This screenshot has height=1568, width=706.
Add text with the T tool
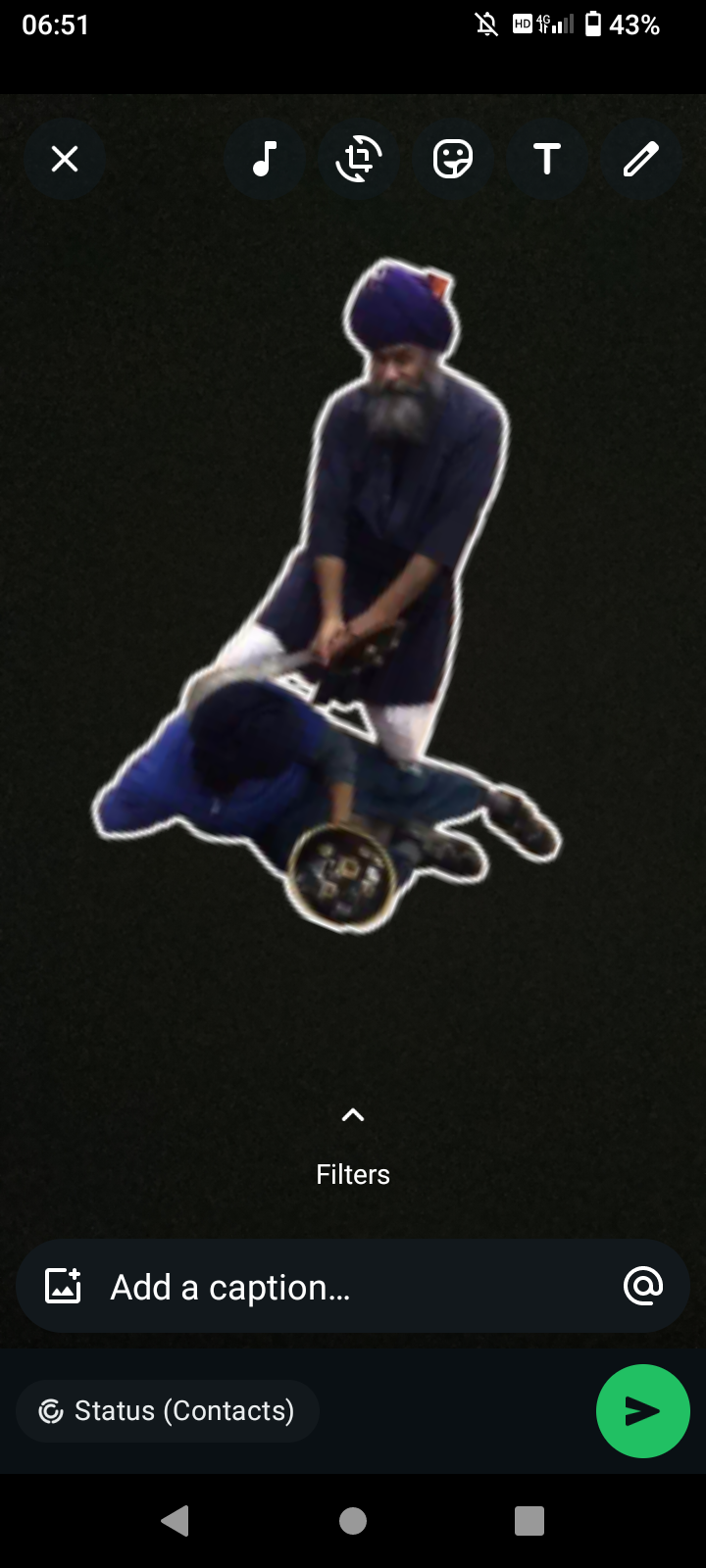547,159
